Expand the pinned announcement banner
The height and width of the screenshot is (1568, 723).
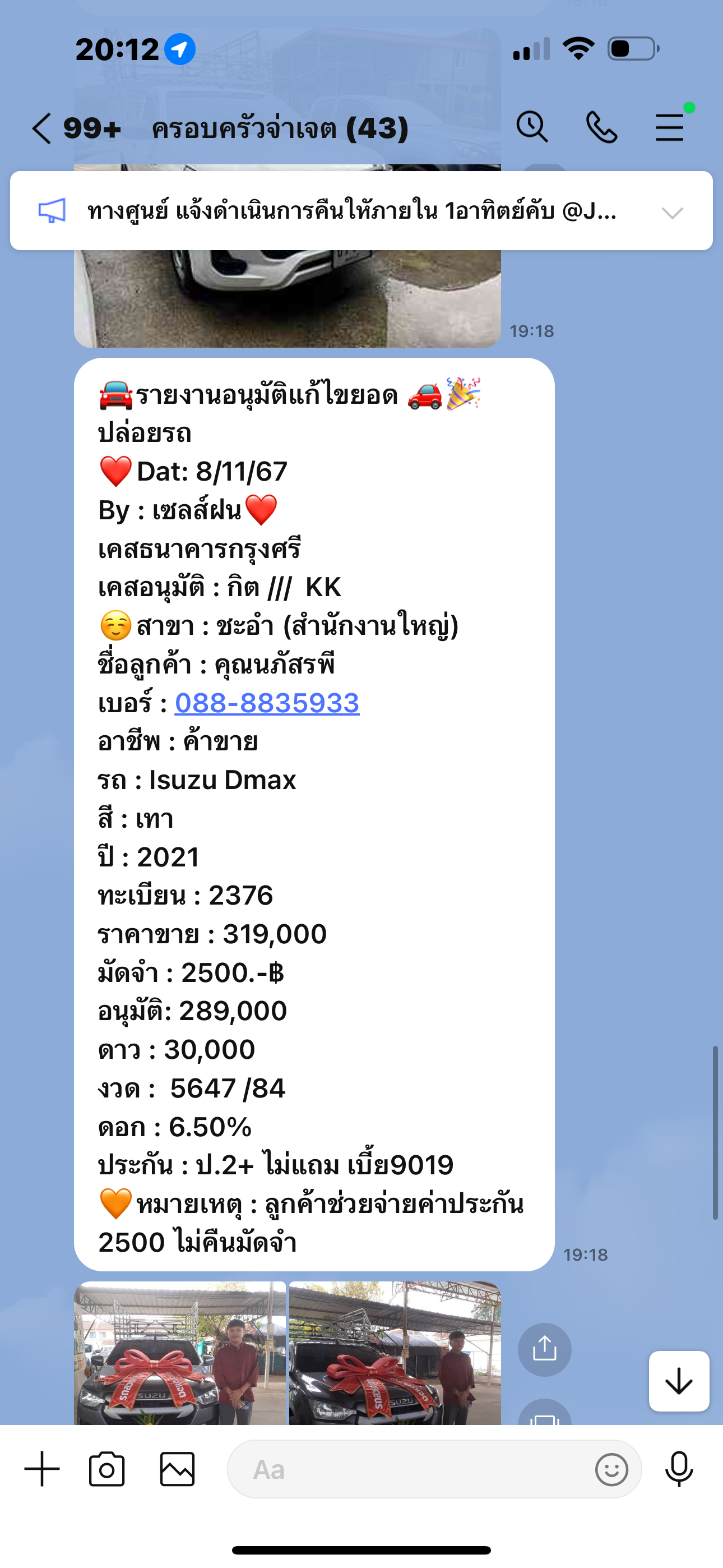coord(672,212)
